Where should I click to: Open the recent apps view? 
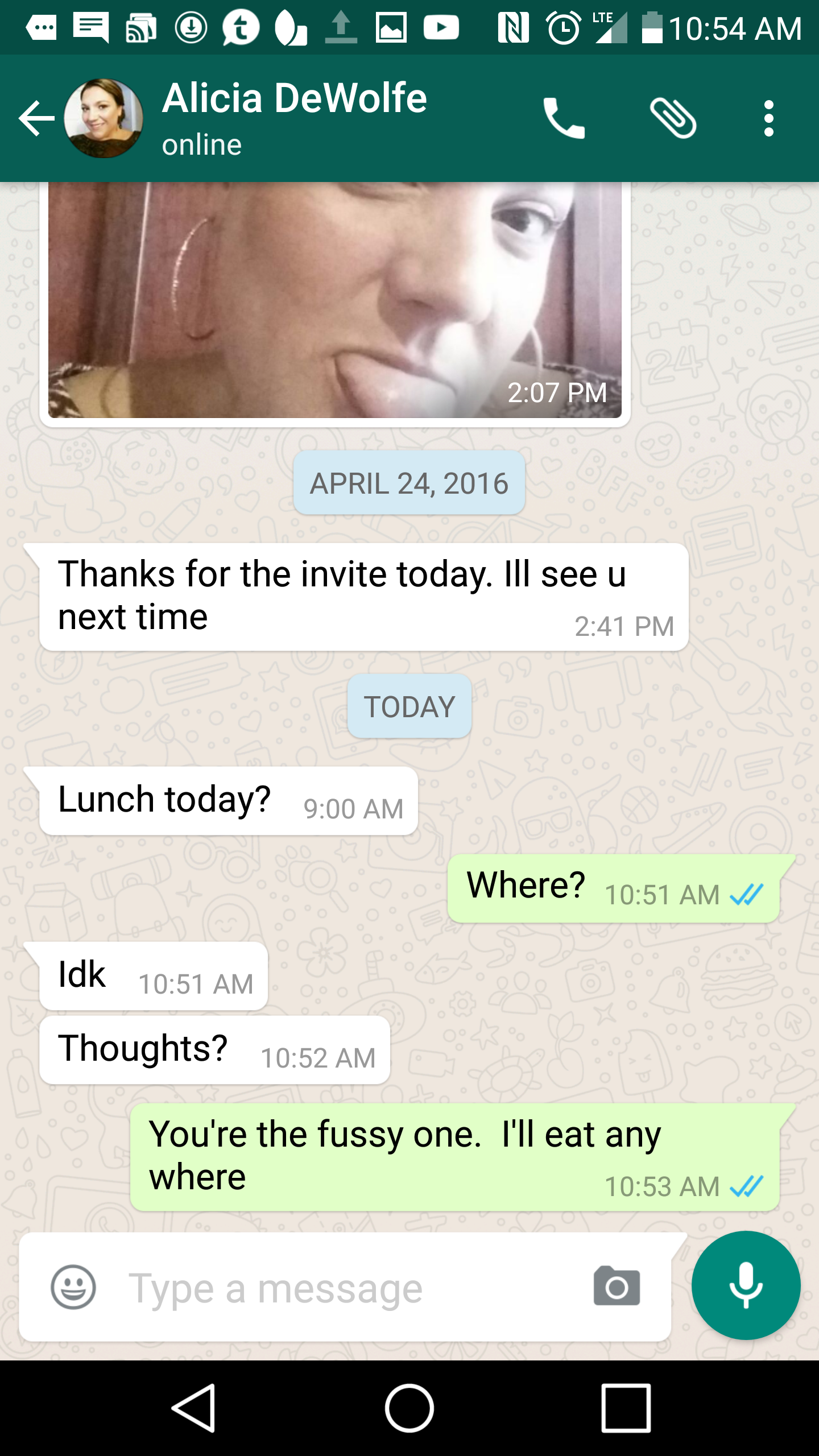point(626,1408)
